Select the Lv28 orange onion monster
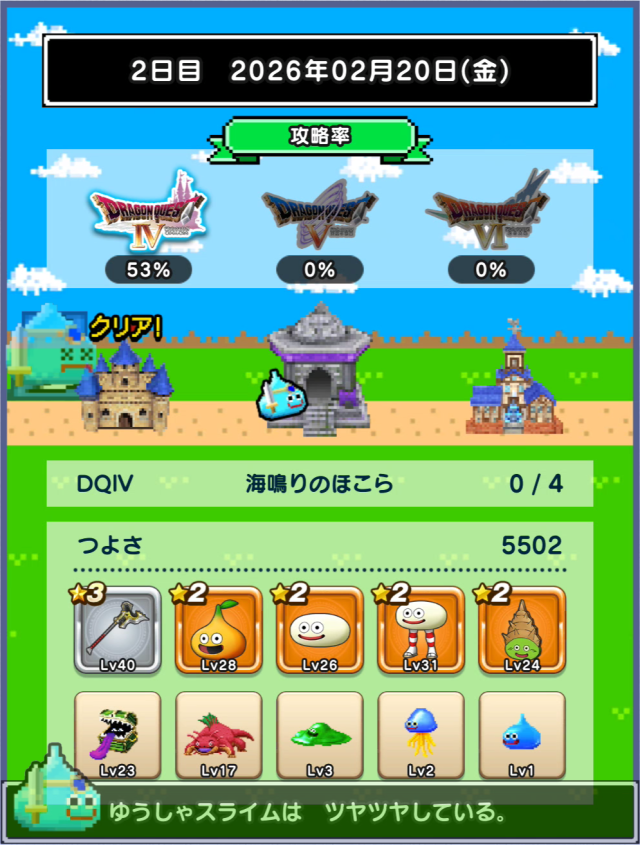Image resolution: width=640 pixels, height=845 pixels. pos(218,630)
